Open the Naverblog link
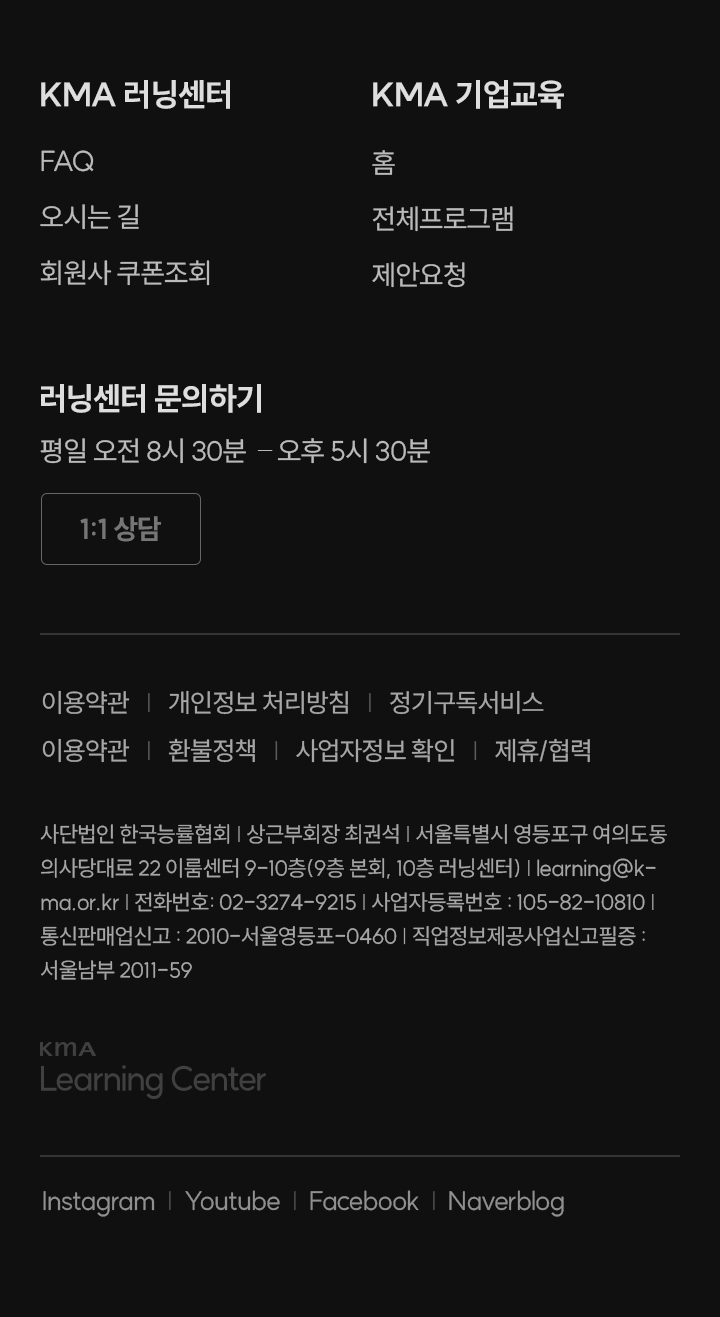Image resolution: width=720 pixels, height=1317 pixels. point(505,1202)
